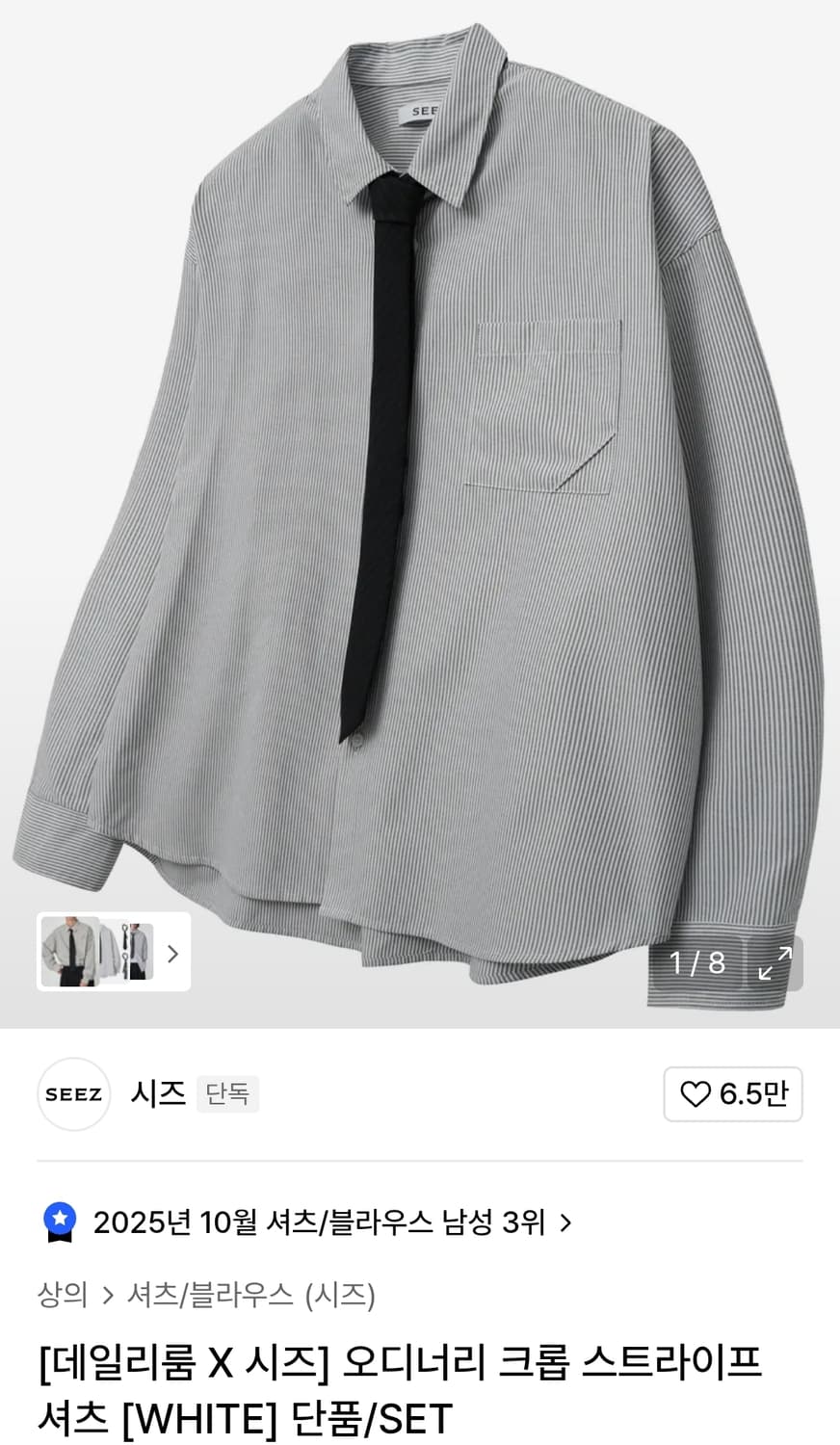
Task: Click the 단독 exclusive badge
Action: pos(227,1095)
